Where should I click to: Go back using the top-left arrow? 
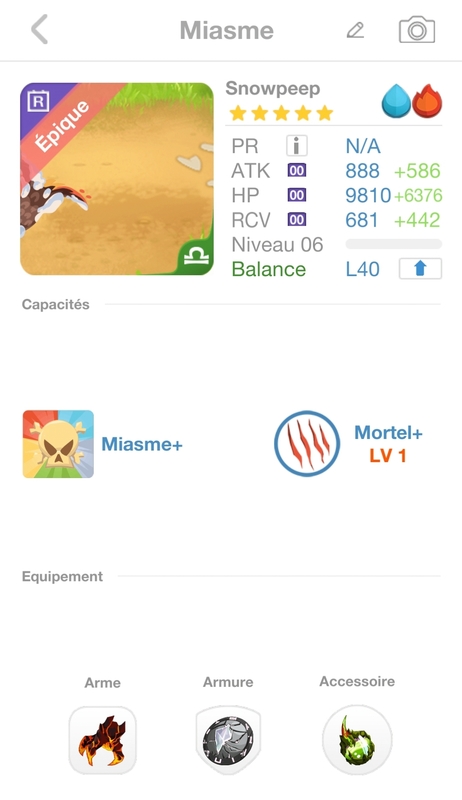coord(39,30)
